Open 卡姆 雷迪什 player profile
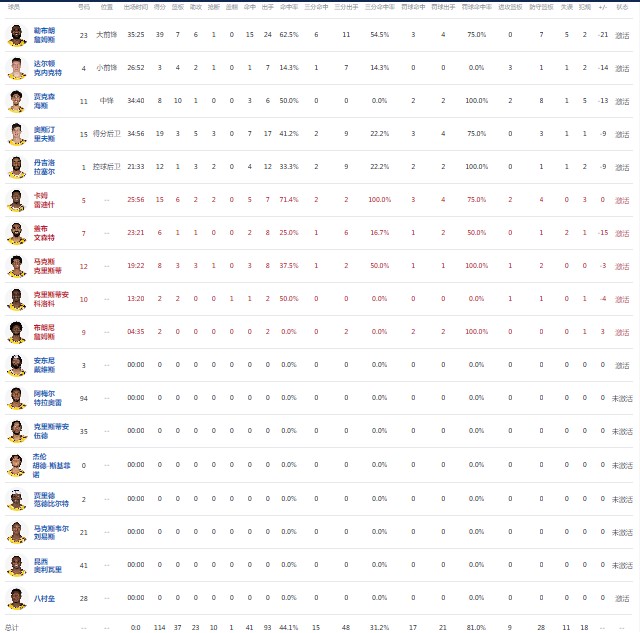The height and width of the screenshot is (633, 640). 41,200
